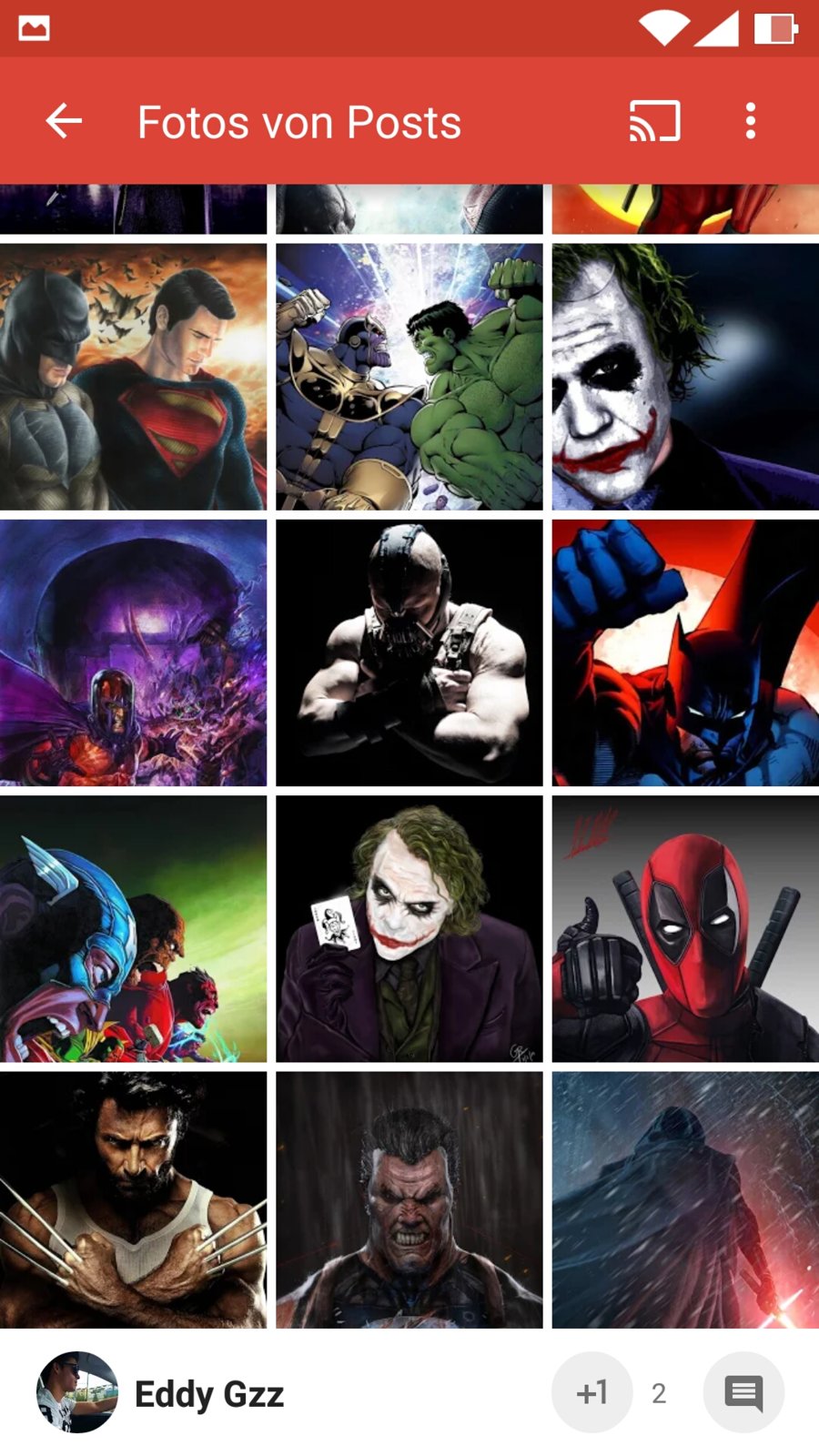Open the Deadpool thumbs-up photo

(685, 929)
